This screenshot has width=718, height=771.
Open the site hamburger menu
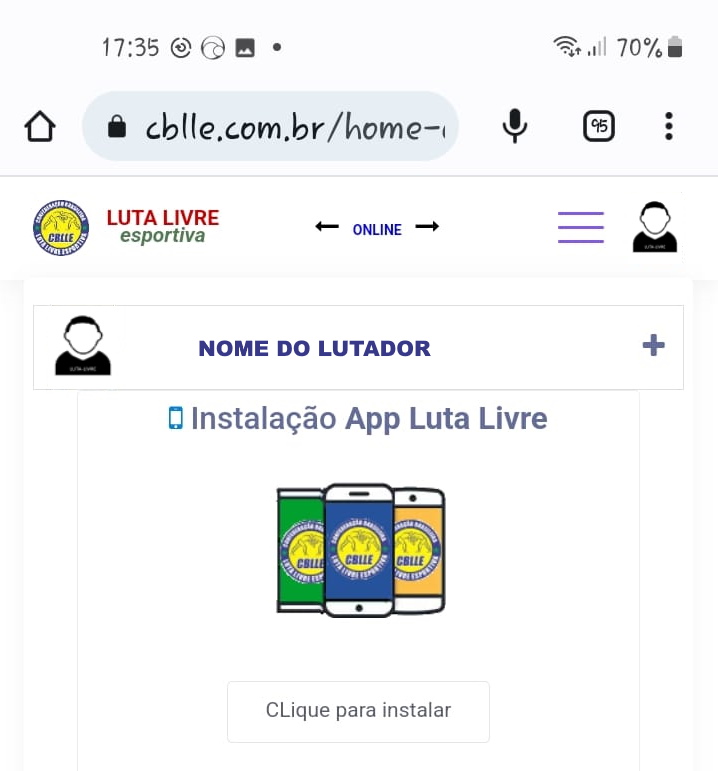point(580,228)
